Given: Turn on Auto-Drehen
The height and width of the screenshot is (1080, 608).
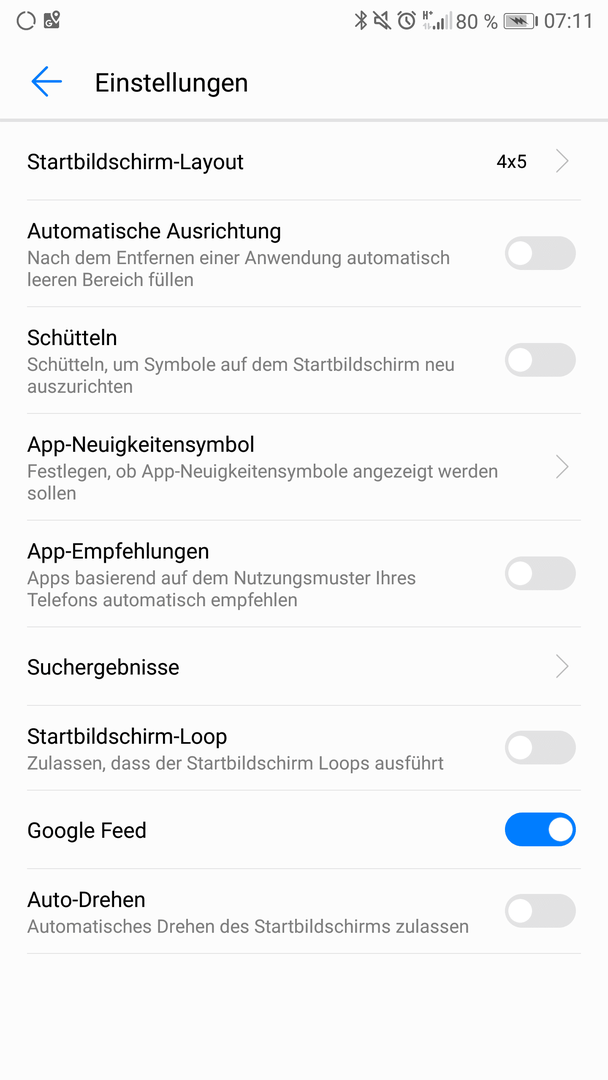Looking at the screenshot, I should (540, 911).
